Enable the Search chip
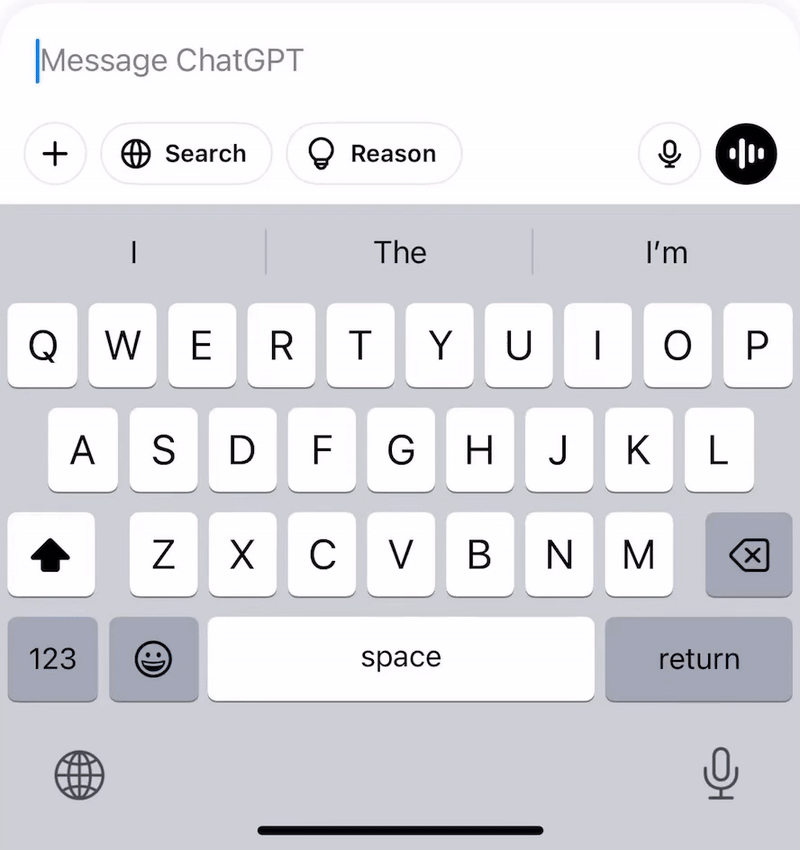This screenshot has width=800, height=850. 185,154
